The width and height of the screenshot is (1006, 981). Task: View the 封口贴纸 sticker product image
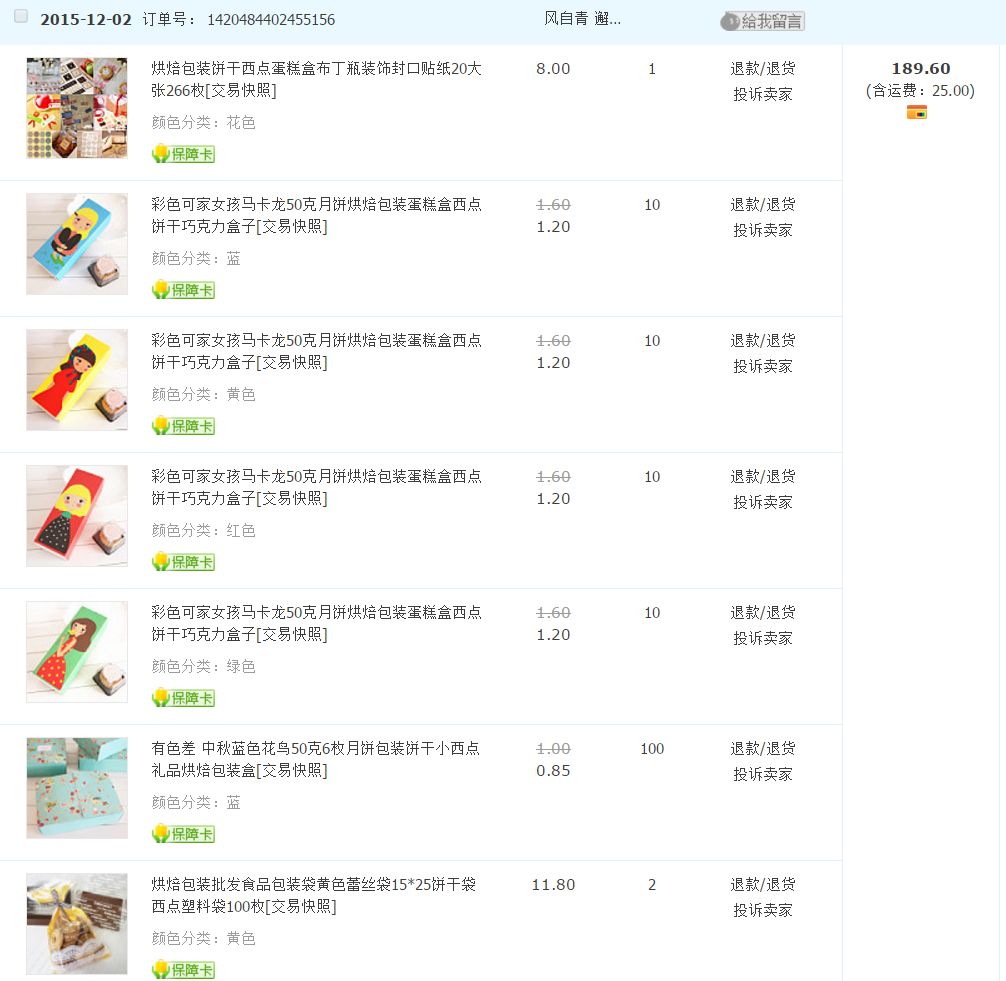click(x=77, y=108)
